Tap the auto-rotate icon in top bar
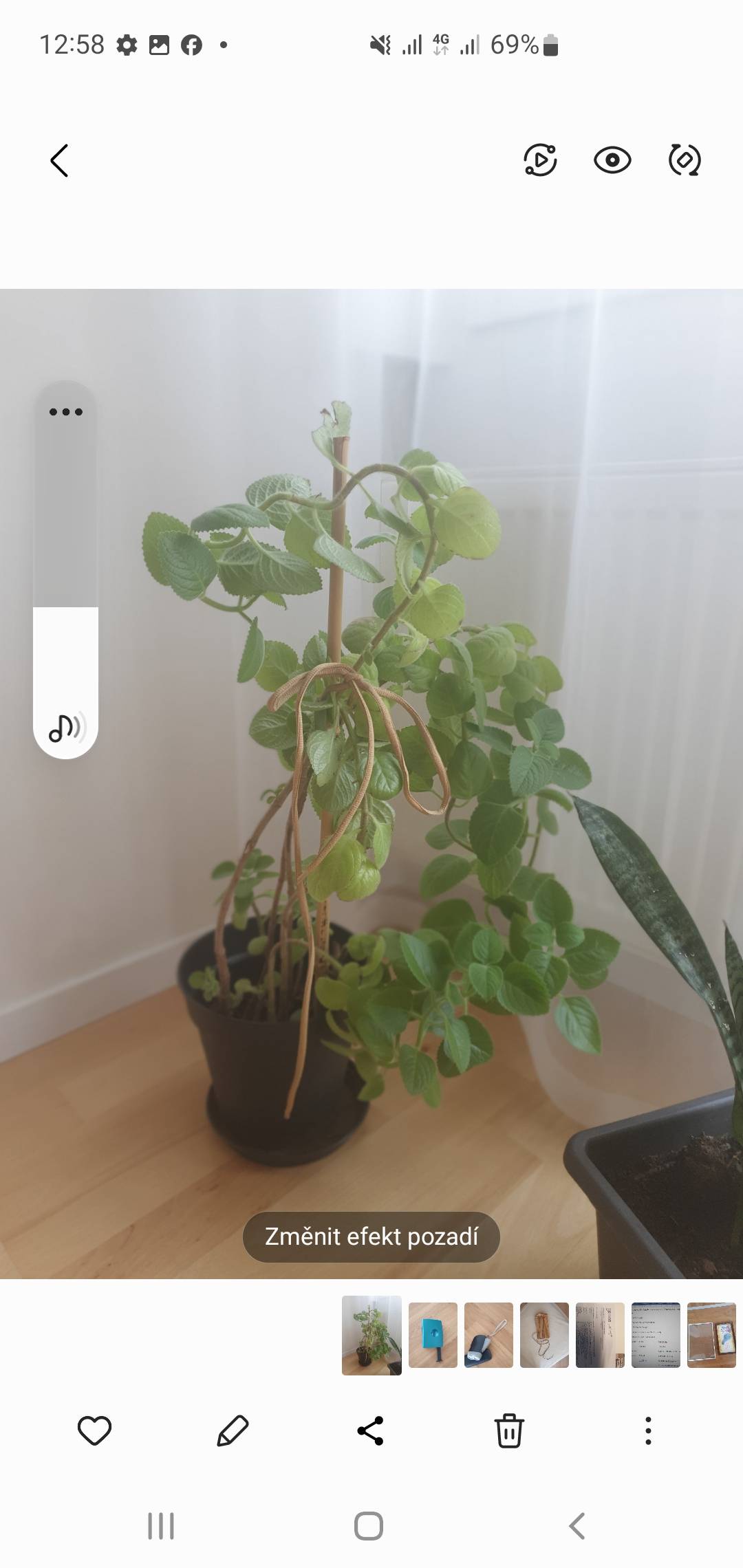The width and height of the screenshot is (743, 1568). [x=685, y=160]
